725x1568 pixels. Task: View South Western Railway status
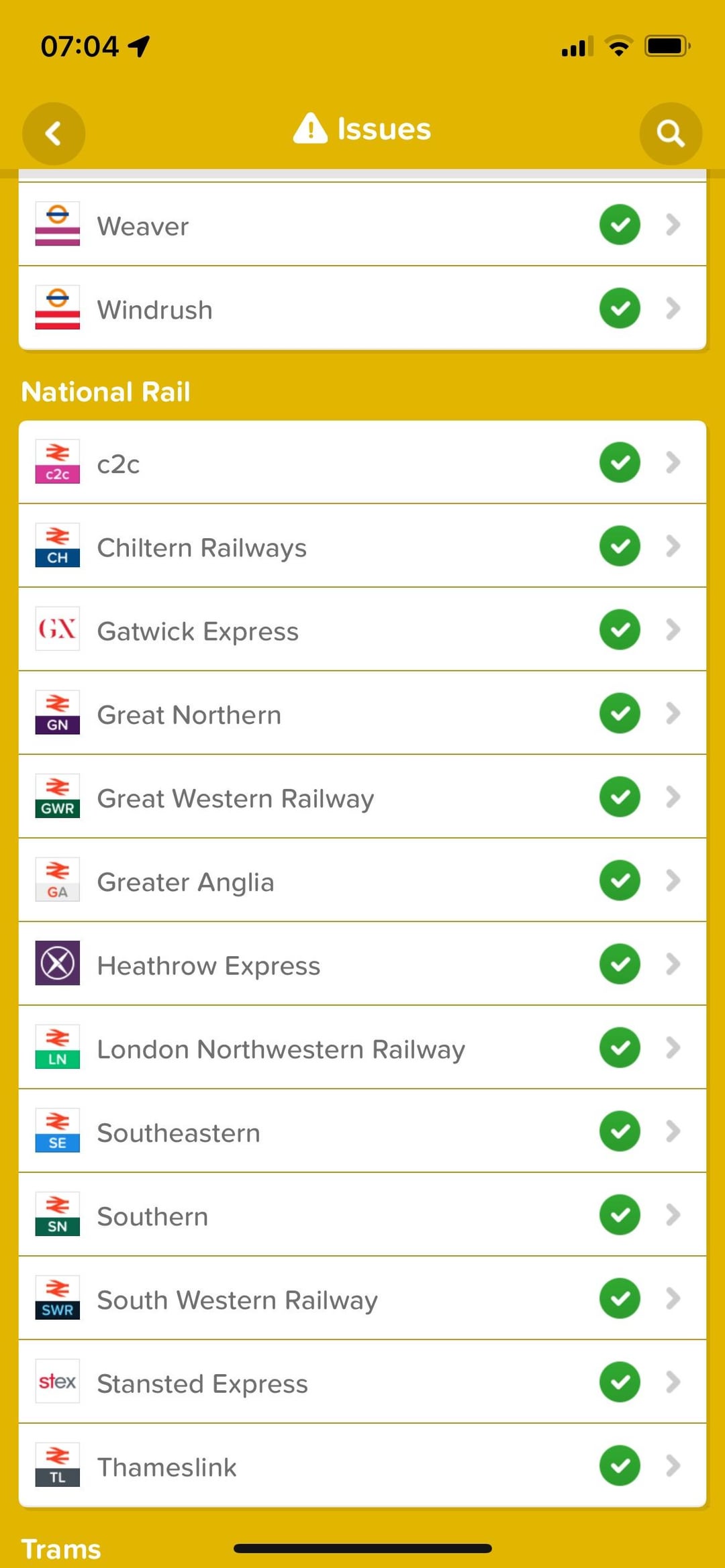pyautogui.click(x=362, y=1298)
